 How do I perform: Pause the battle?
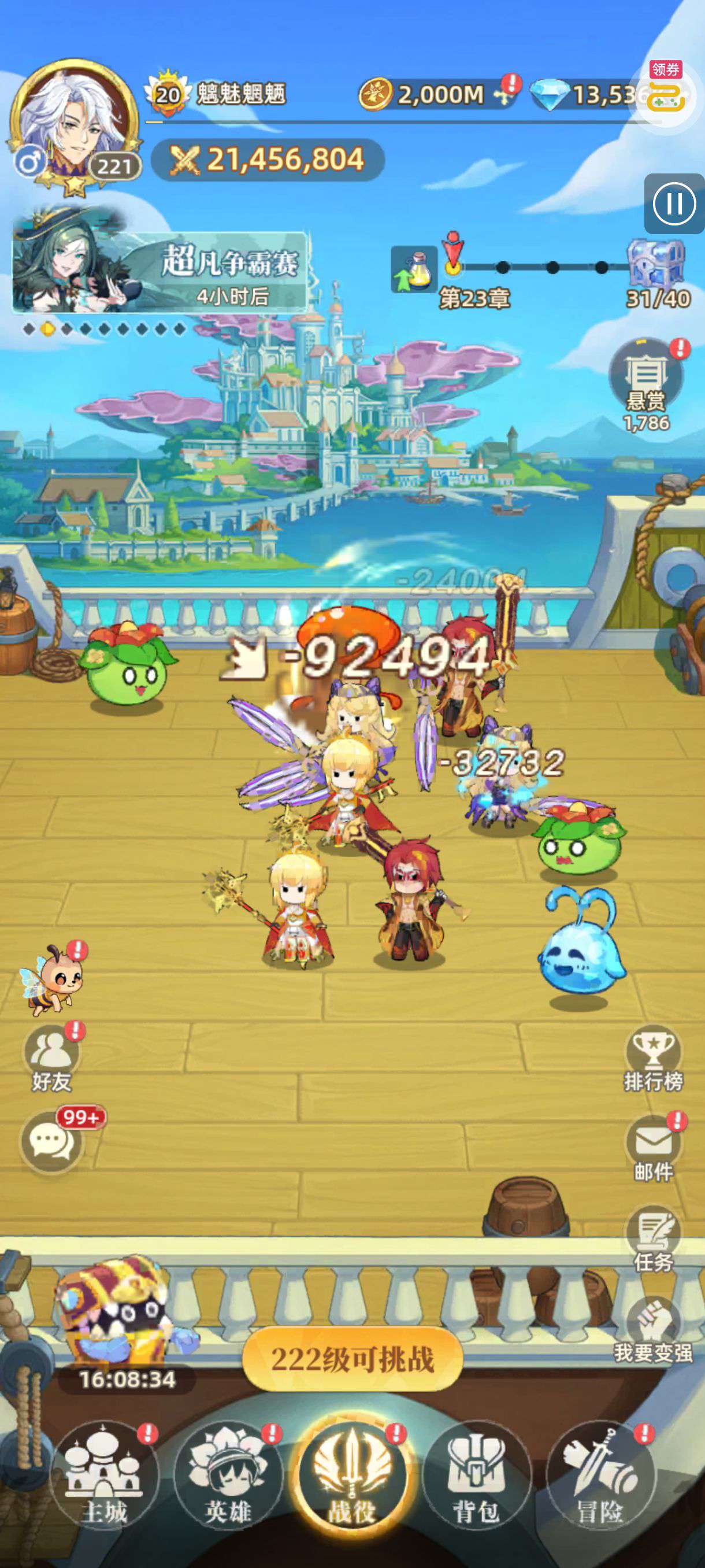[674, 204]
